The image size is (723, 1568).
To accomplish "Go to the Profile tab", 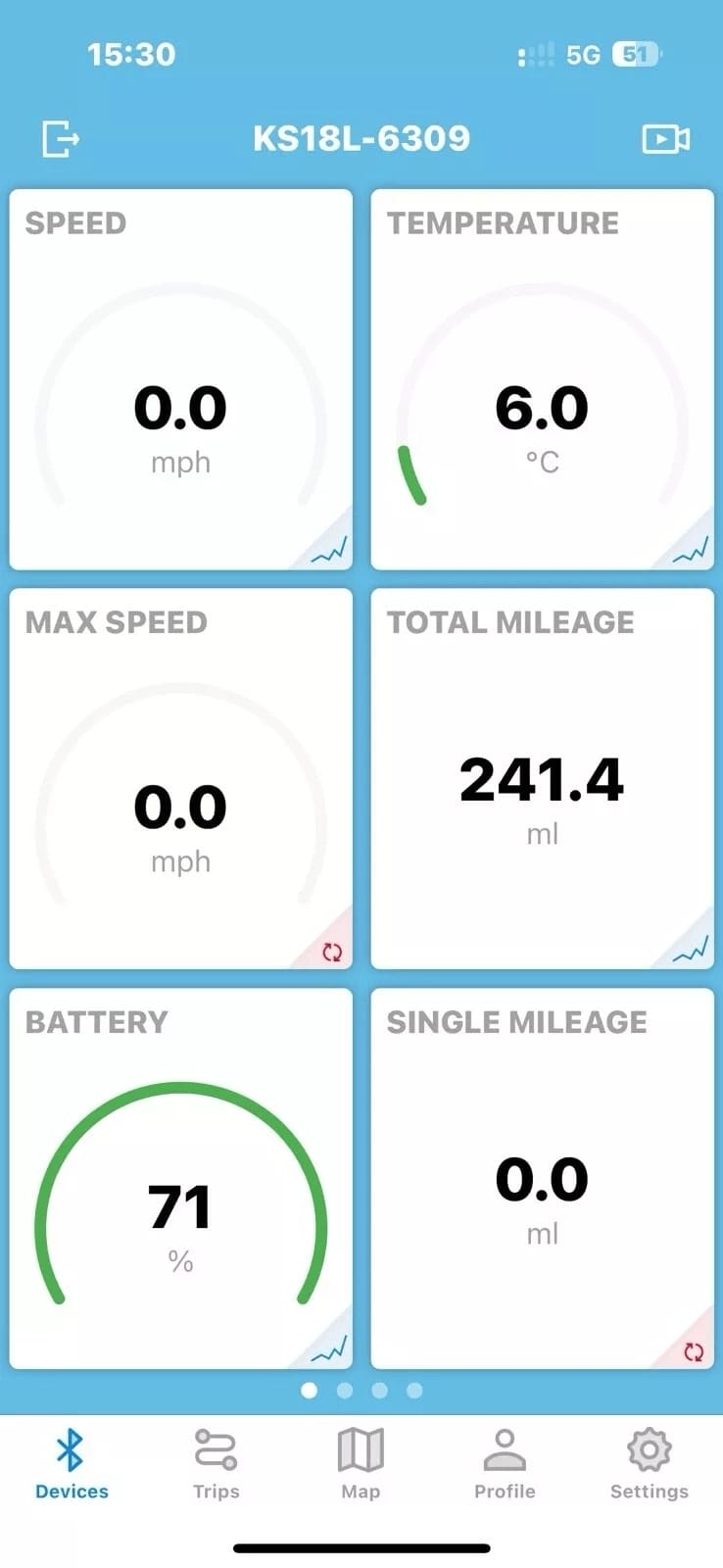I will pos(505,1463).
